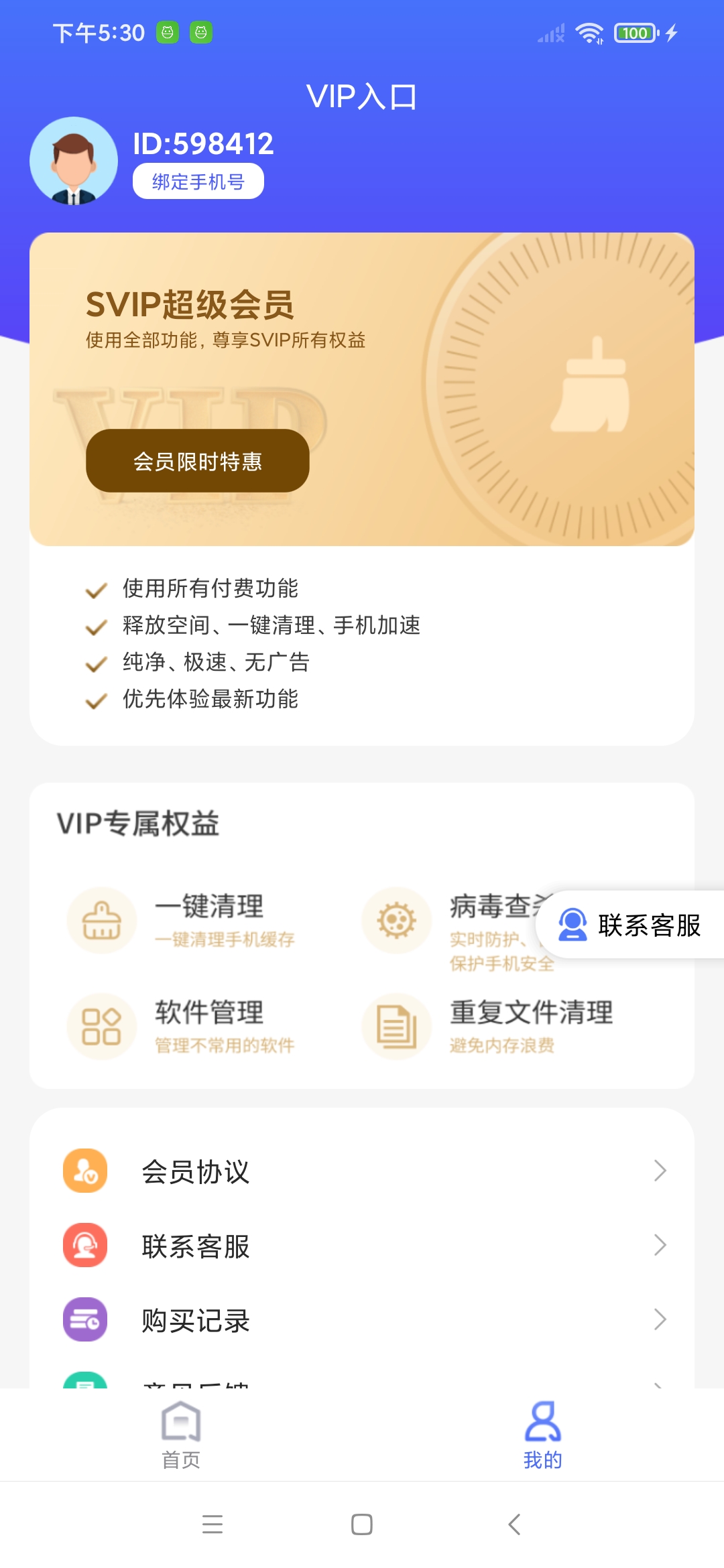Open the 联系客服 list row

[362, 1246]
